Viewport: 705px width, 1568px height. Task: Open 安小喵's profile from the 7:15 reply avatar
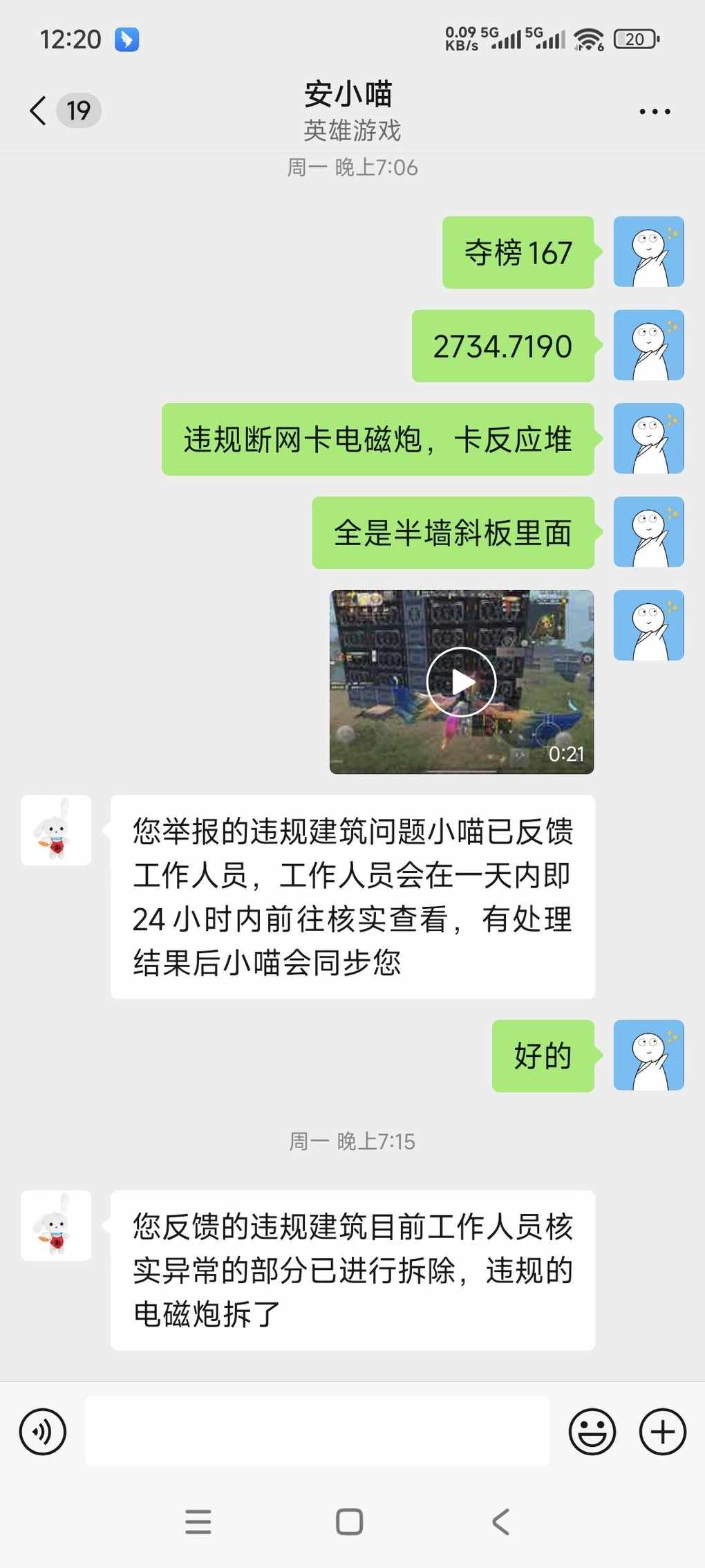coord(56,1225)
